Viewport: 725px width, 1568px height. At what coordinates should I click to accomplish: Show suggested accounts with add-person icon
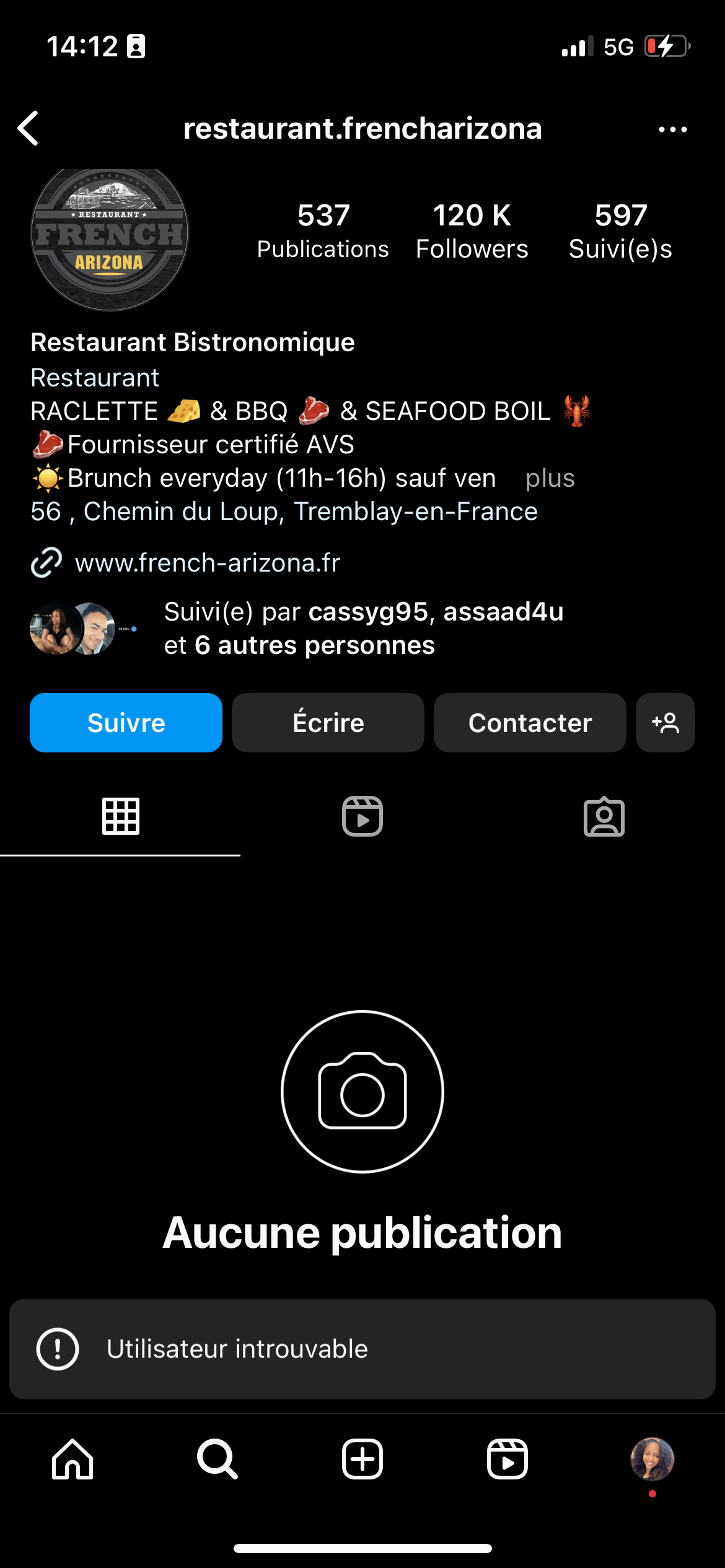(665, 723)
